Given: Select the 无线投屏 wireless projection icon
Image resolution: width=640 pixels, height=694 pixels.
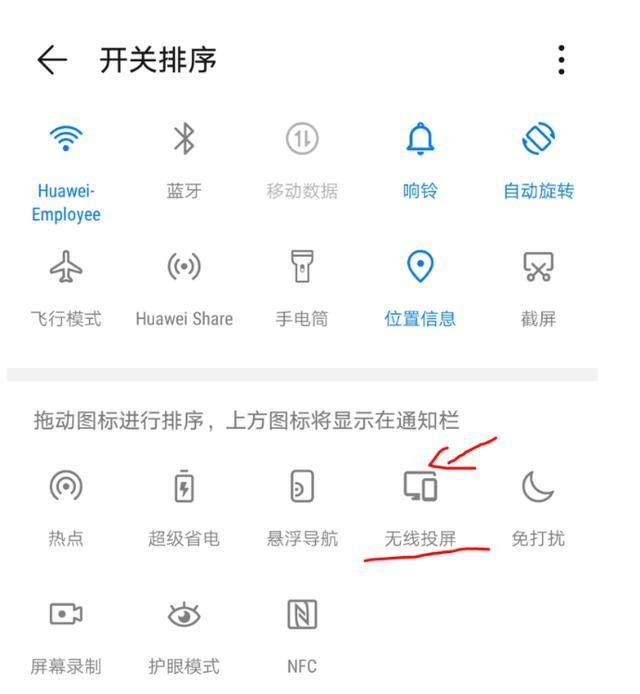Looking at the screenshot, I should [420, 488].
